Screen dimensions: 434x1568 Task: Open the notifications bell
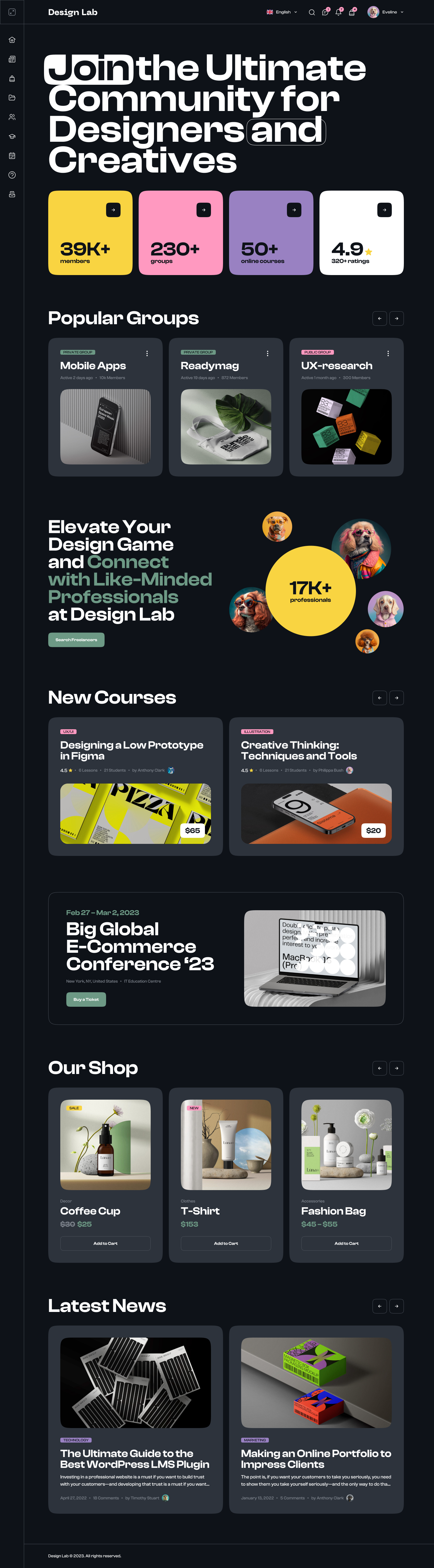pyautogui.click(x=338, y=12)
